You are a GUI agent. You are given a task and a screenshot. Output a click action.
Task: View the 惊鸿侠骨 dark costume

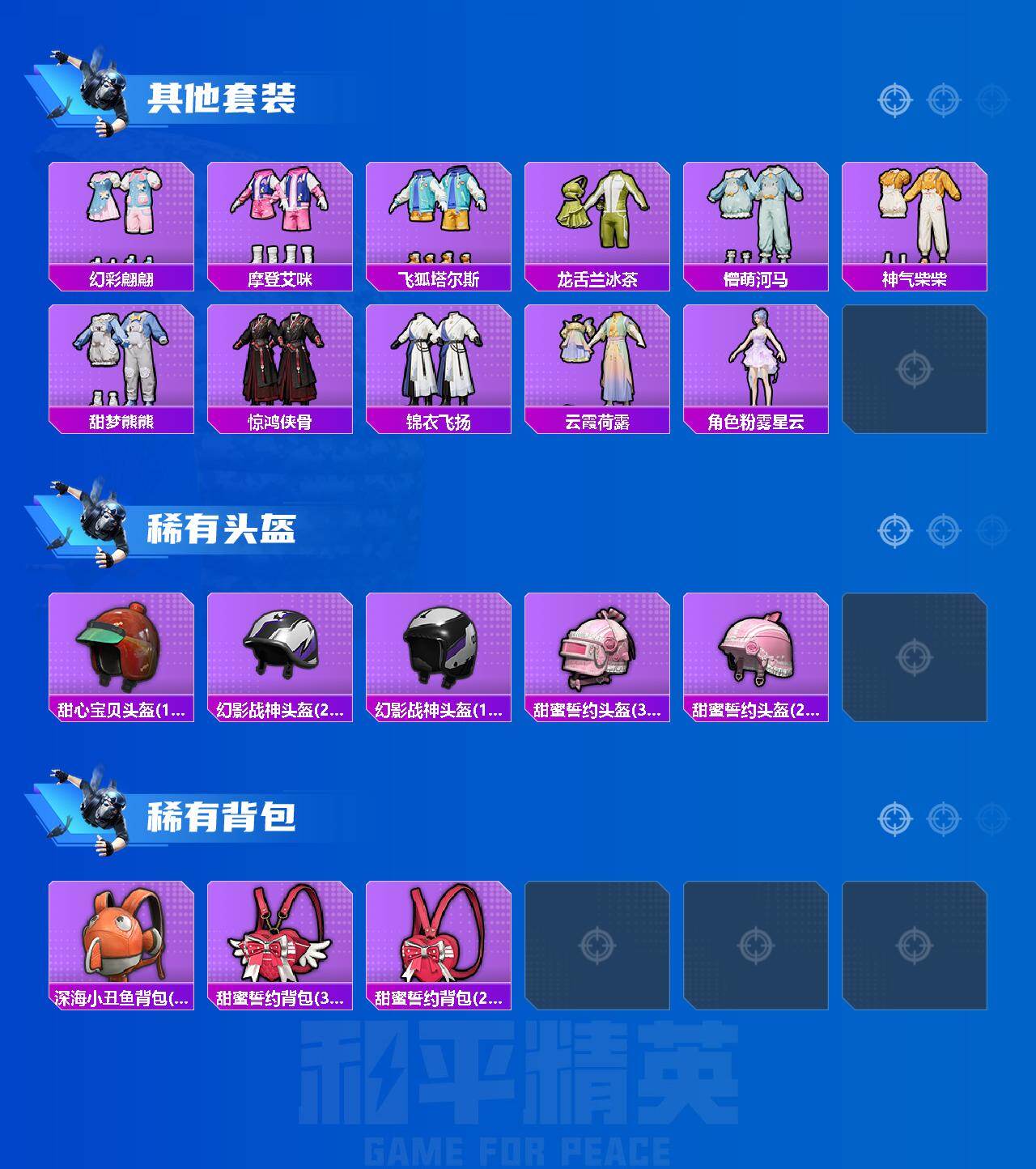pos(280,360)
